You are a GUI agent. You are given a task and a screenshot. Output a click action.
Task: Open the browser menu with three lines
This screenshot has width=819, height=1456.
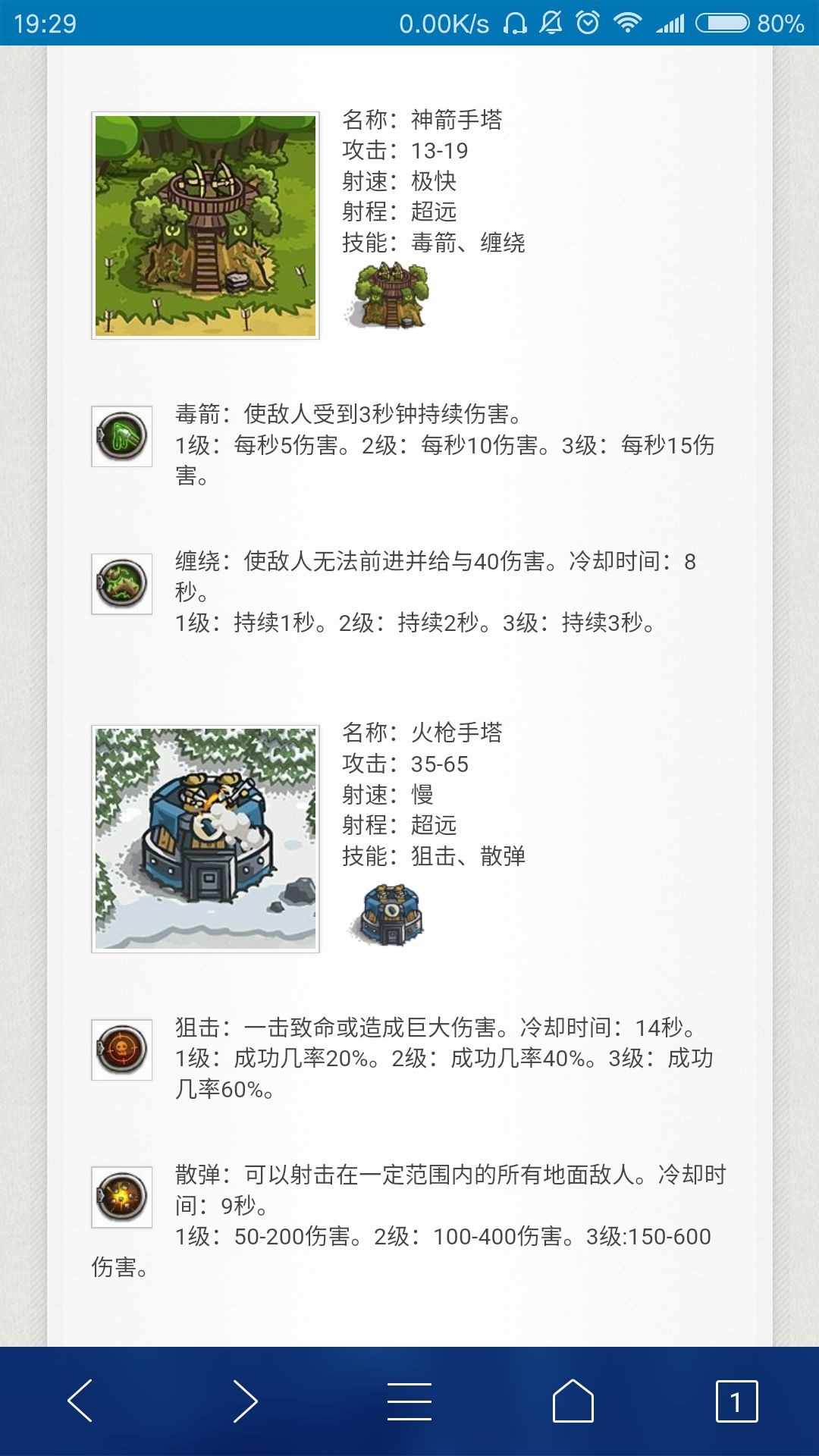(x=408, y=1403)
